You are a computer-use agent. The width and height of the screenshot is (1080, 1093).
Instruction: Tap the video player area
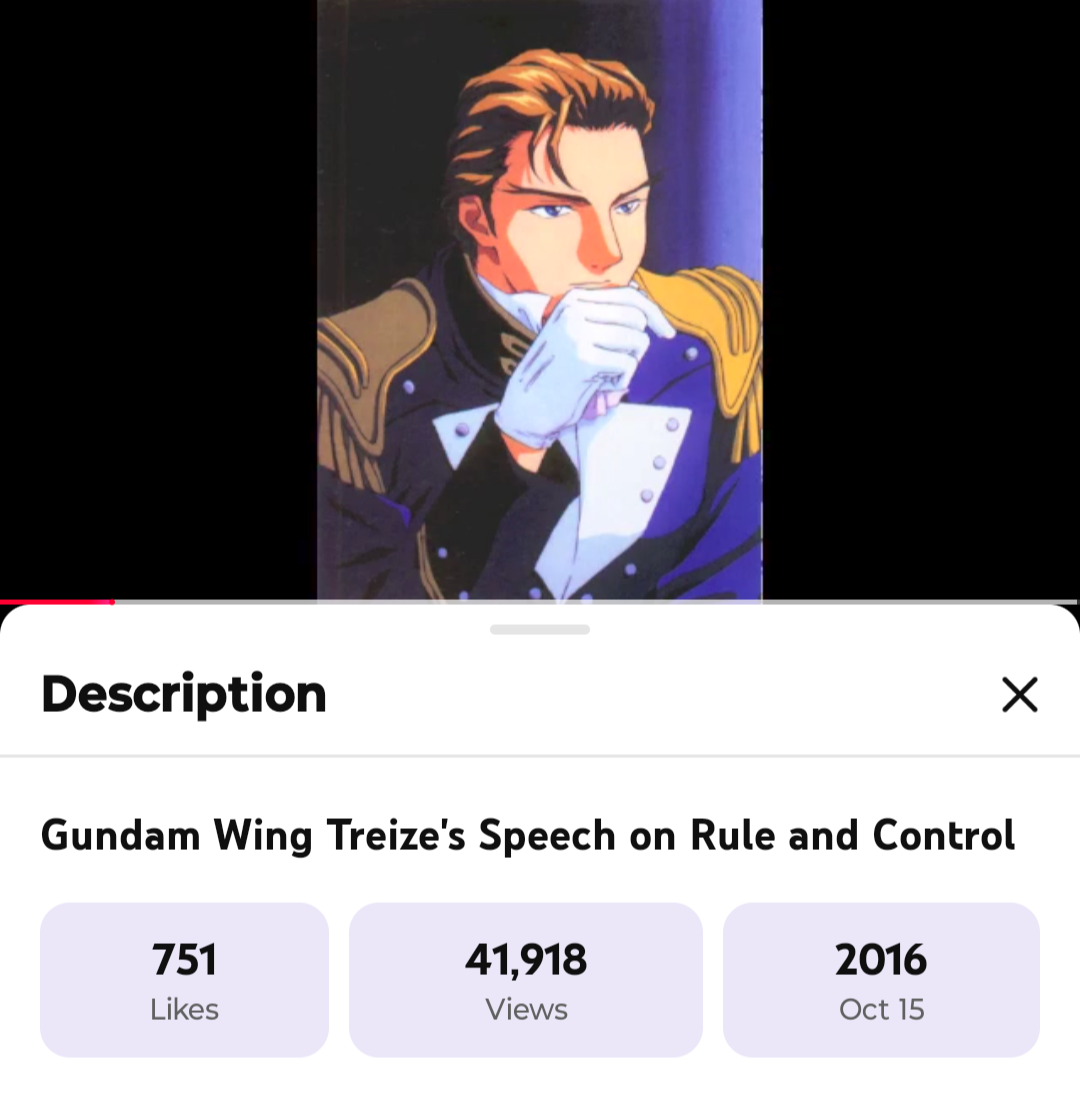coord(540,300)
